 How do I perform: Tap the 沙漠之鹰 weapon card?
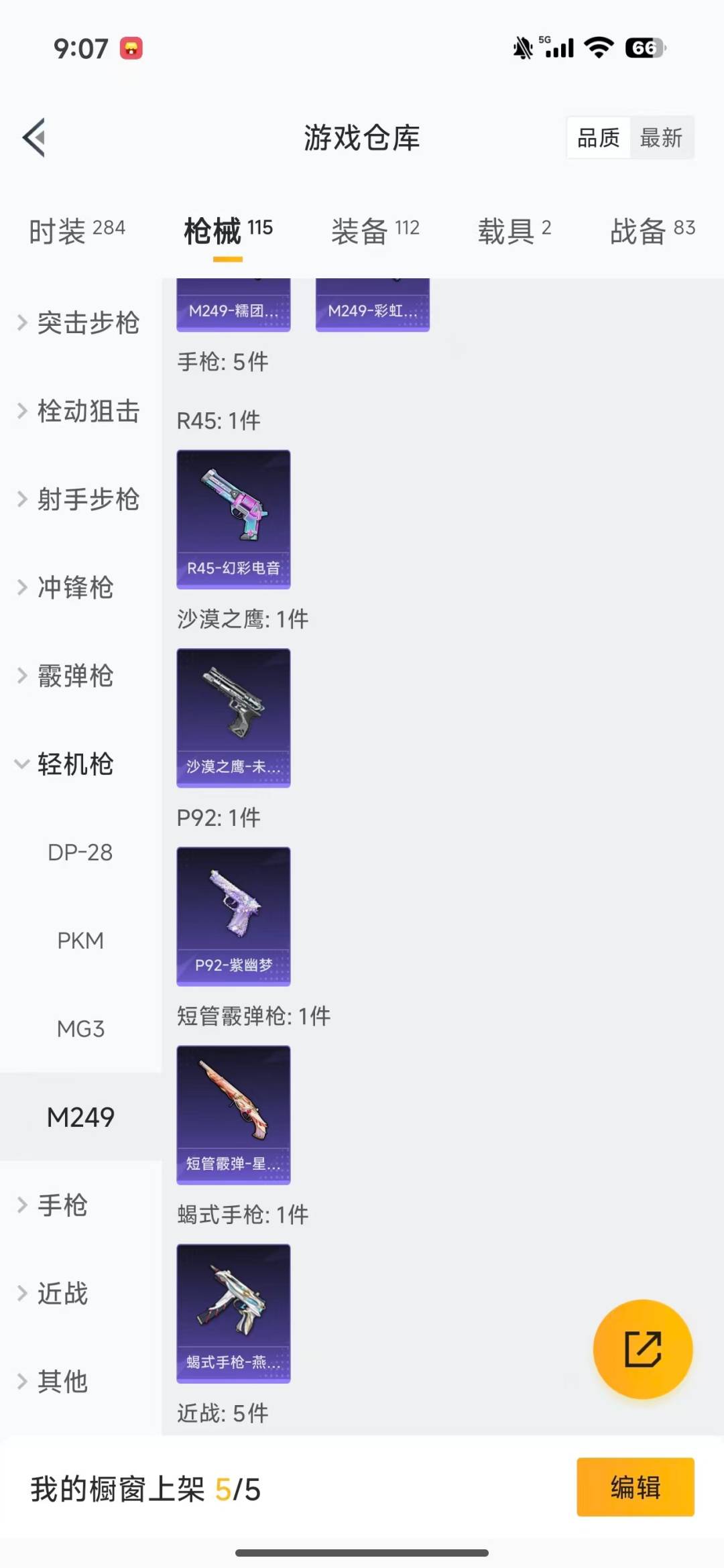coord(233,715)
